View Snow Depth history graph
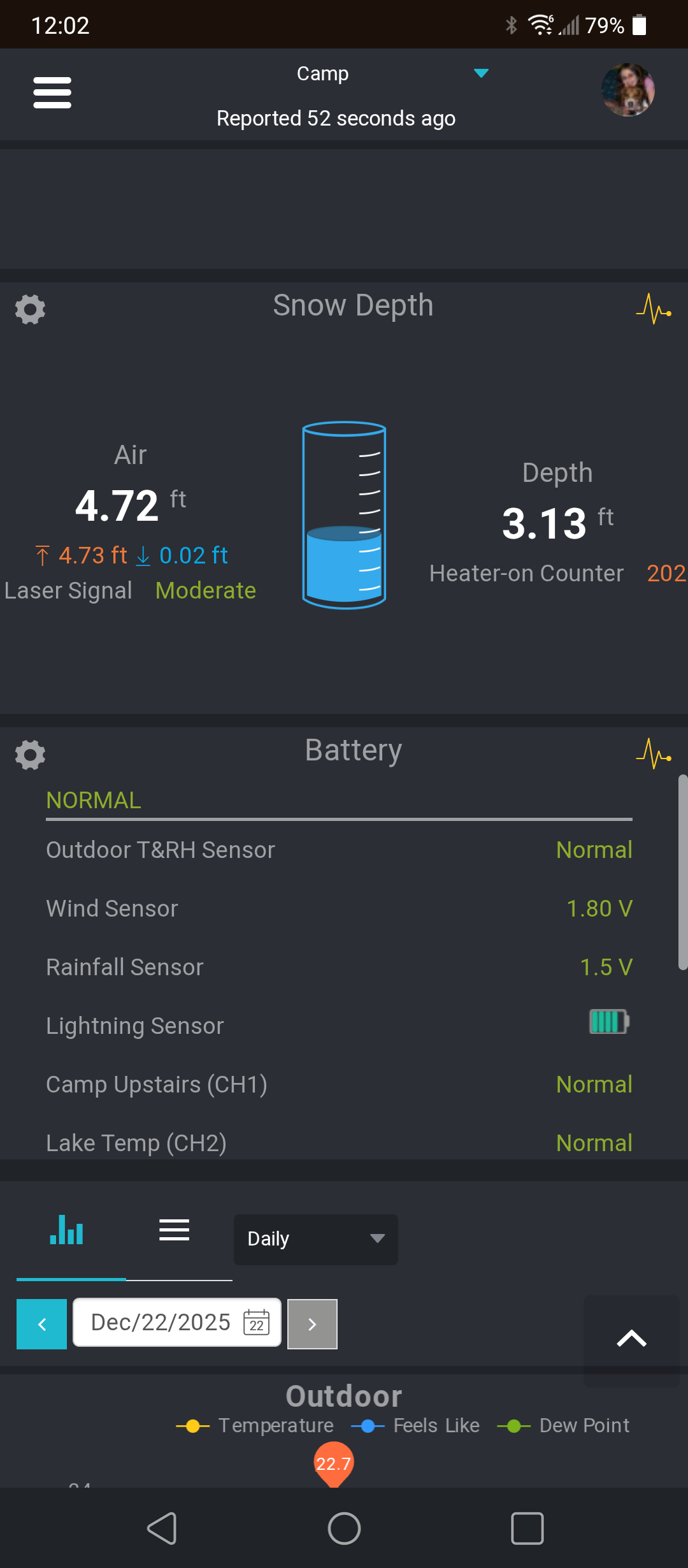This screenshot has height=1568, width=688. pos(654,309)
